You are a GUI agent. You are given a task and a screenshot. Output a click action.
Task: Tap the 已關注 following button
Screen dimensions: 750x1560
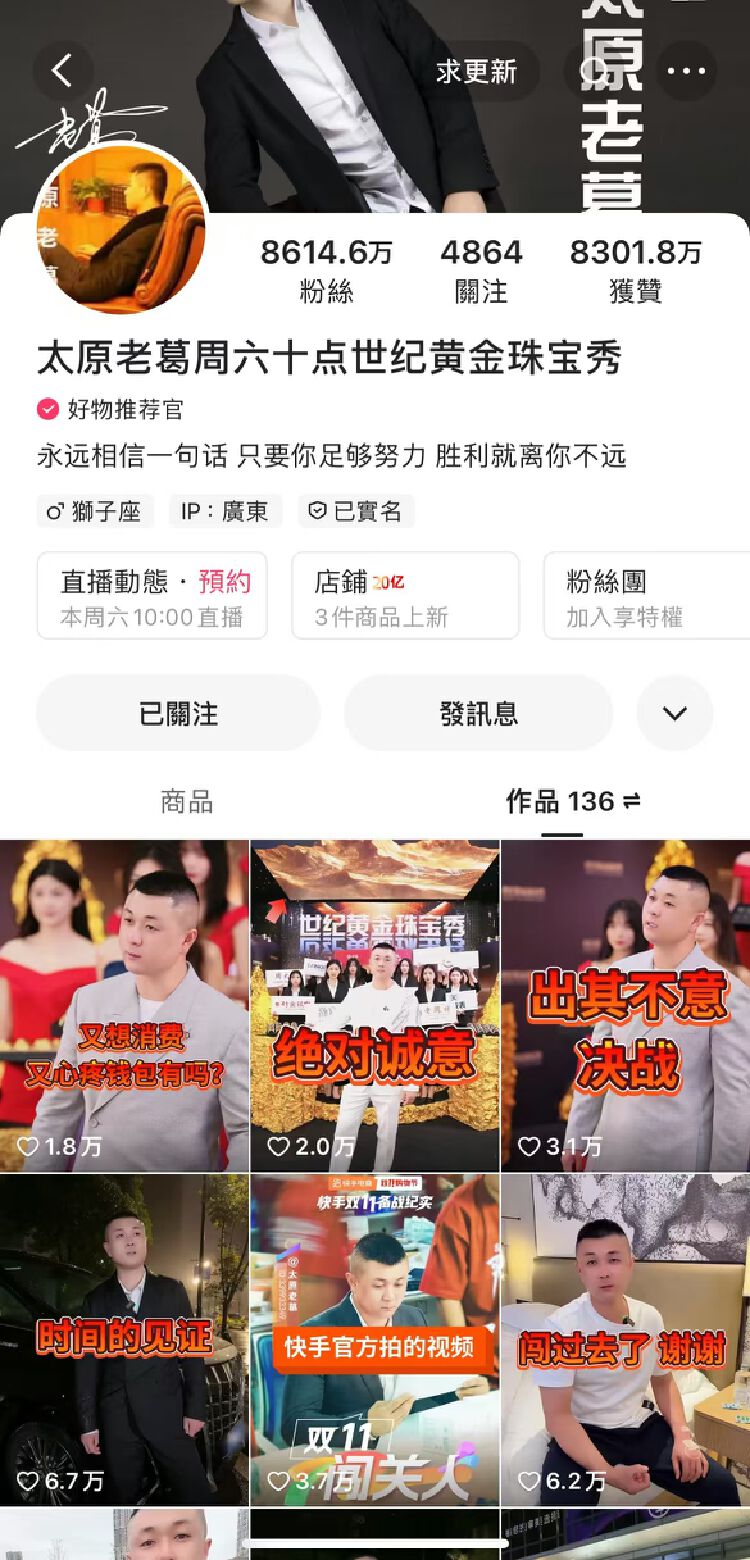click(x=178, y=713)
